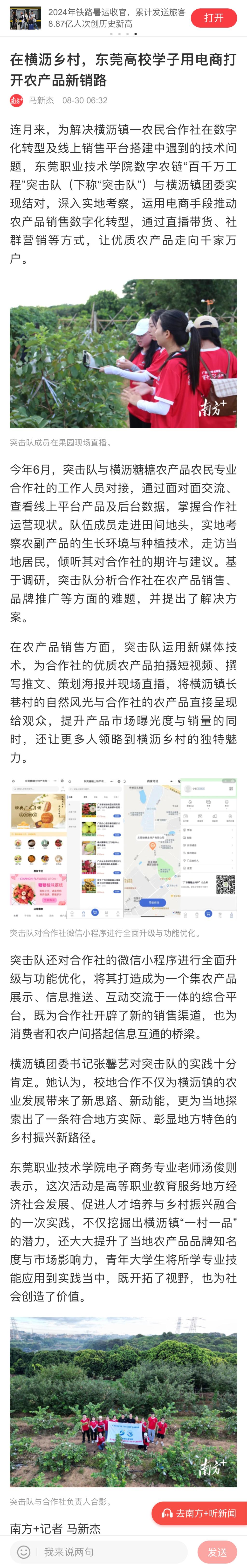Enlarge the WeChat mini-program screenshots image

click(123, 847)
